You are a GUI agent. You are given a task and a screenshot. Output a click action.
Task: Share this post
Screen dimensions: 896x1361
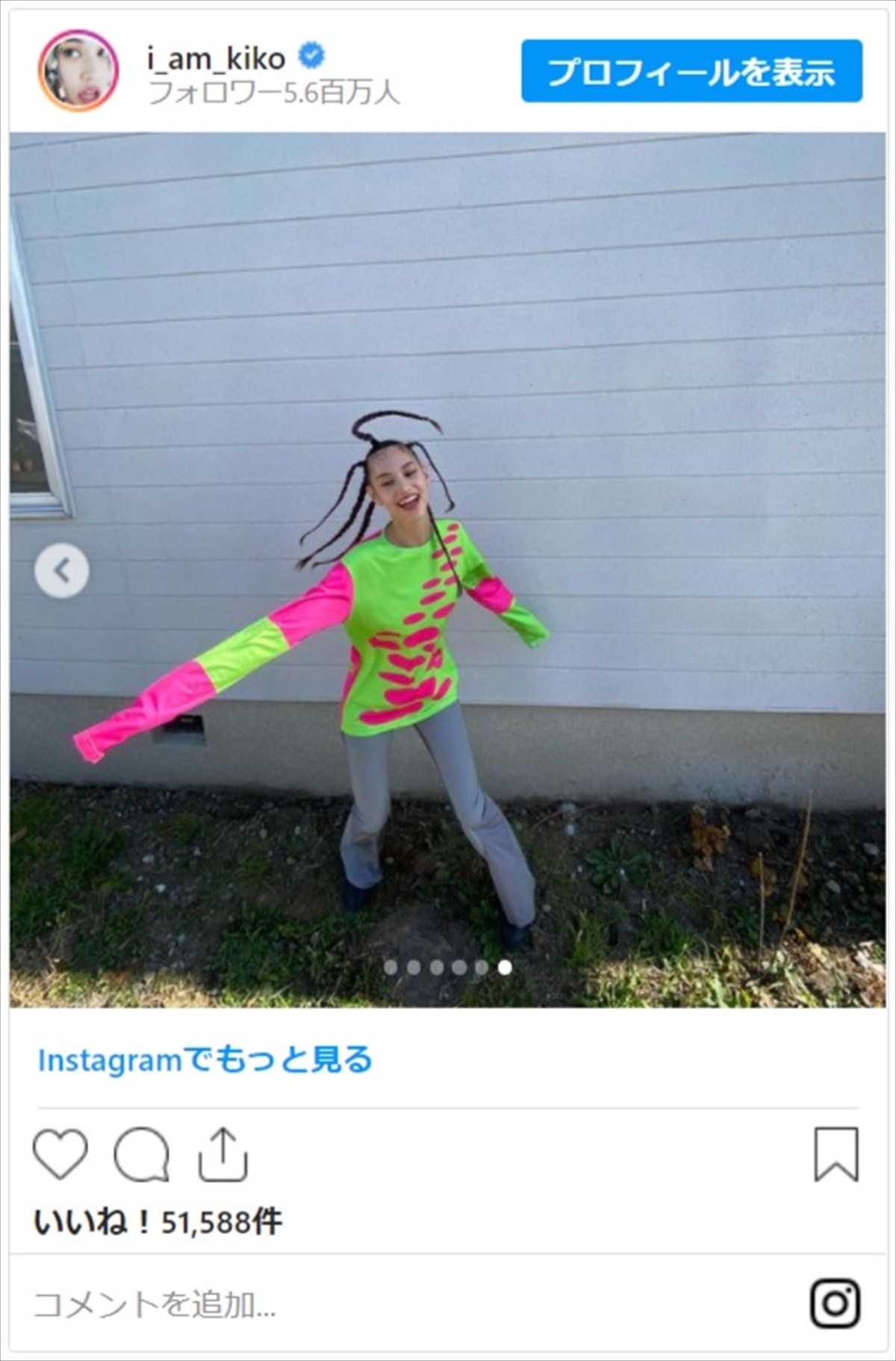click(223, 1154)
